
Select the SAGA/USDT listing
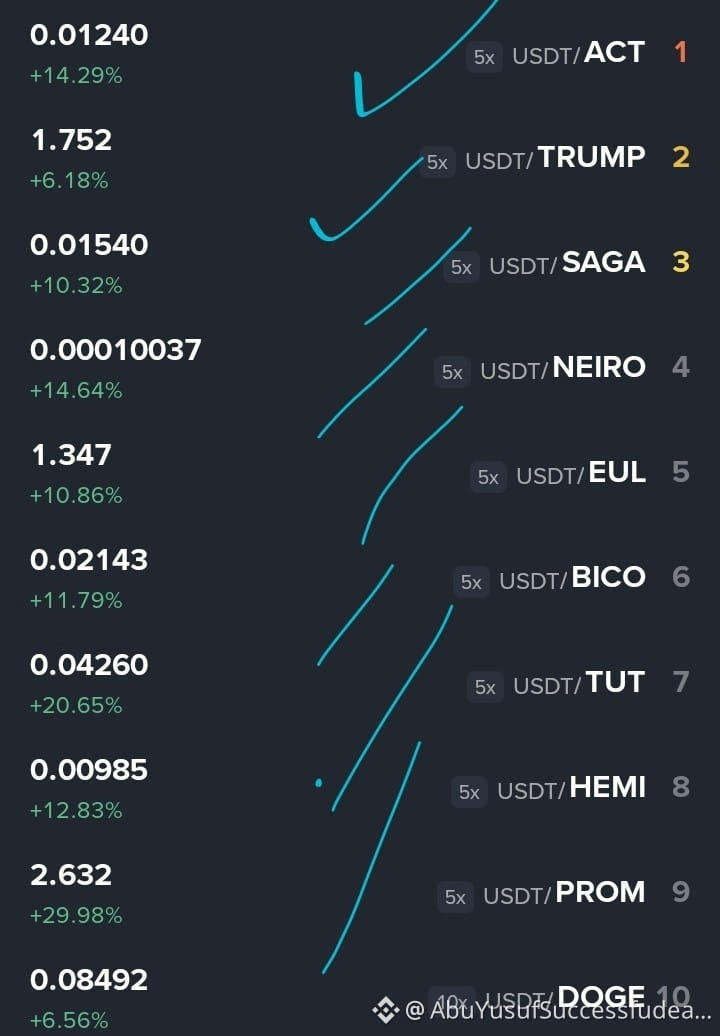360,263
